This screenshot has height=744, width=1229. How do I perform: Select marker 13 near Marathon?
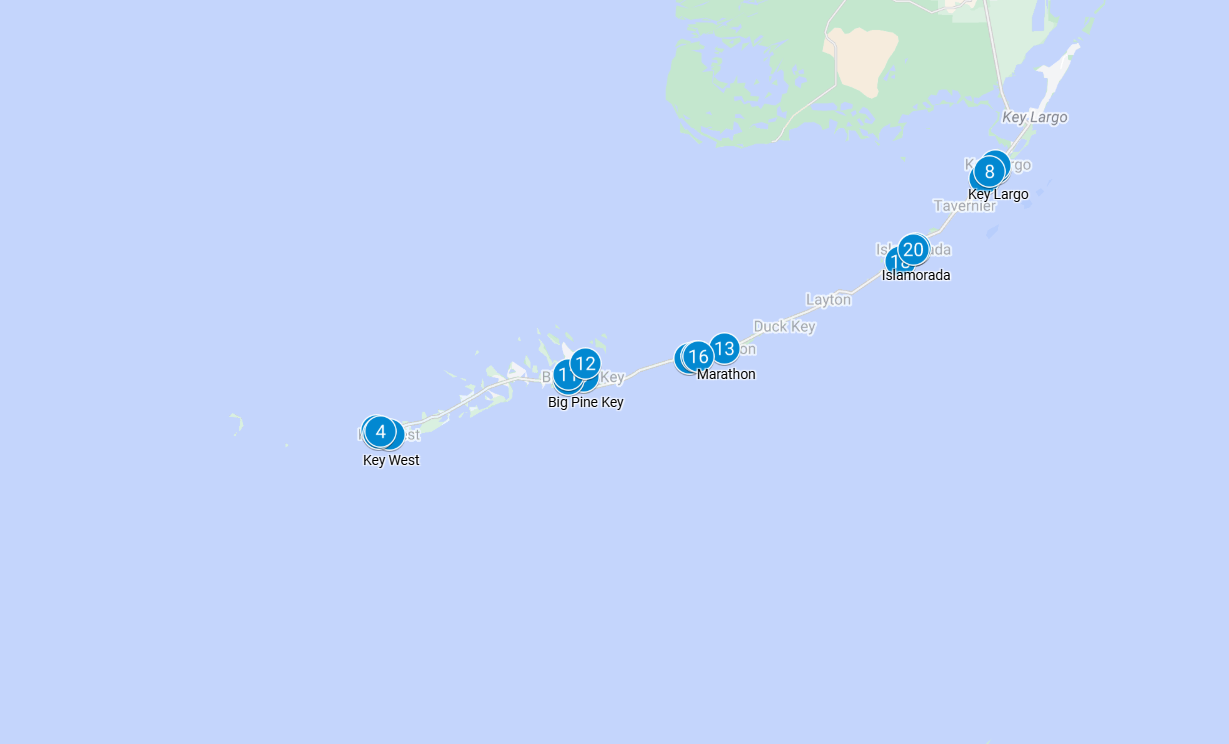tap(725, 348)
